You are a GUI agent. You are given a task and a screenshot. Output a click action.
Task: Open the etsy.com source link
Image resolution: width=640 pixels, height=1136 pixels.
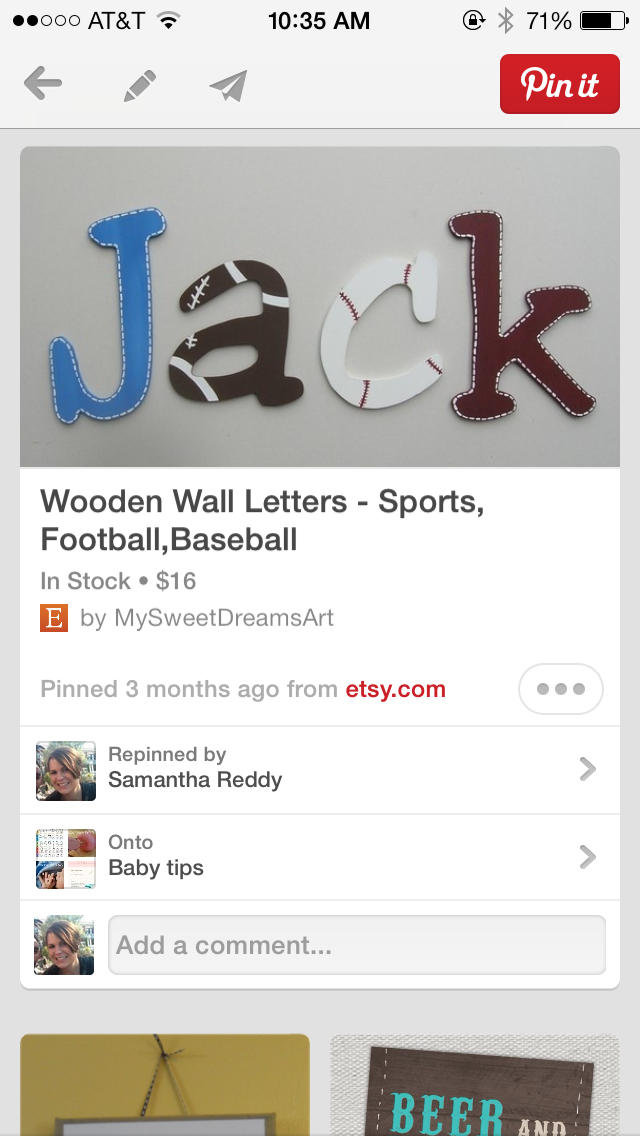395,690
